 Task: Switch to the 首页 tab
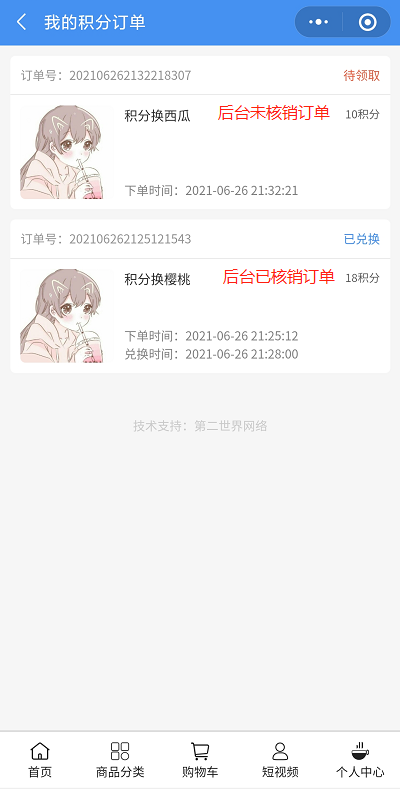pos(40,760)
